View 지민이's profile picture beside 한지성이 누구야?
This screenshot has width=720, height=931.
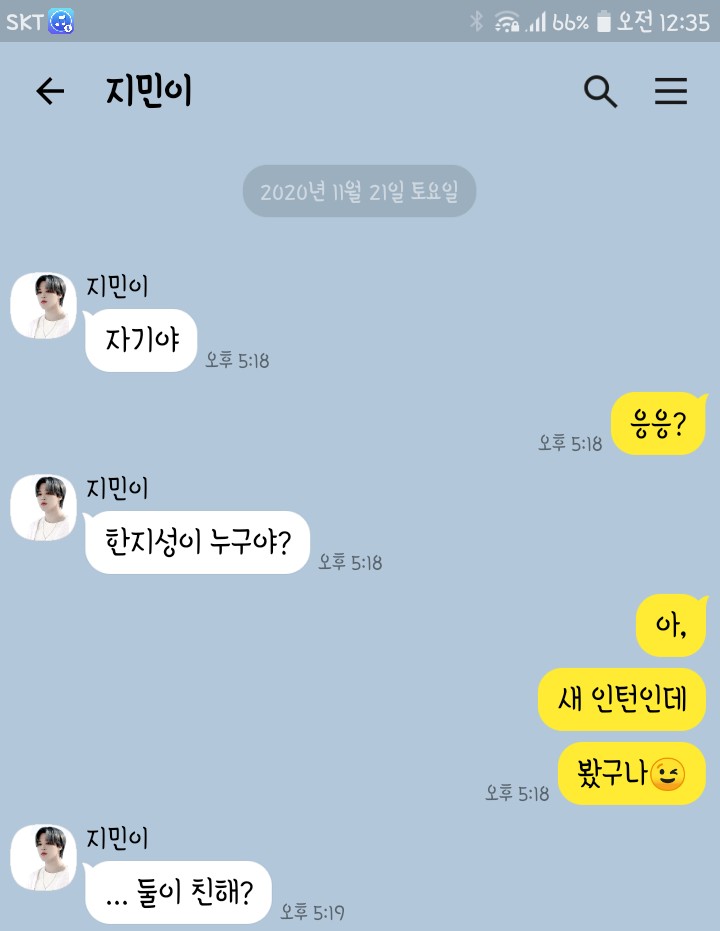pyautogui.click(x=43, y=508)
